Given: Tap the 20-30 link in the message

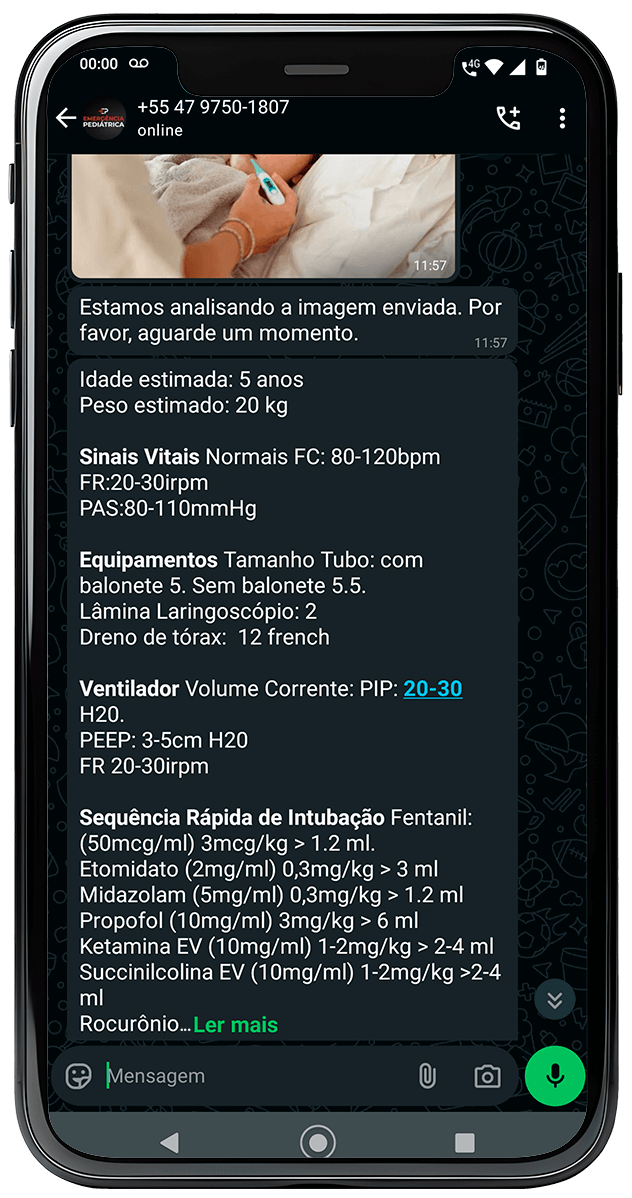Looking at the screenshot, I should tap(432, 689).
